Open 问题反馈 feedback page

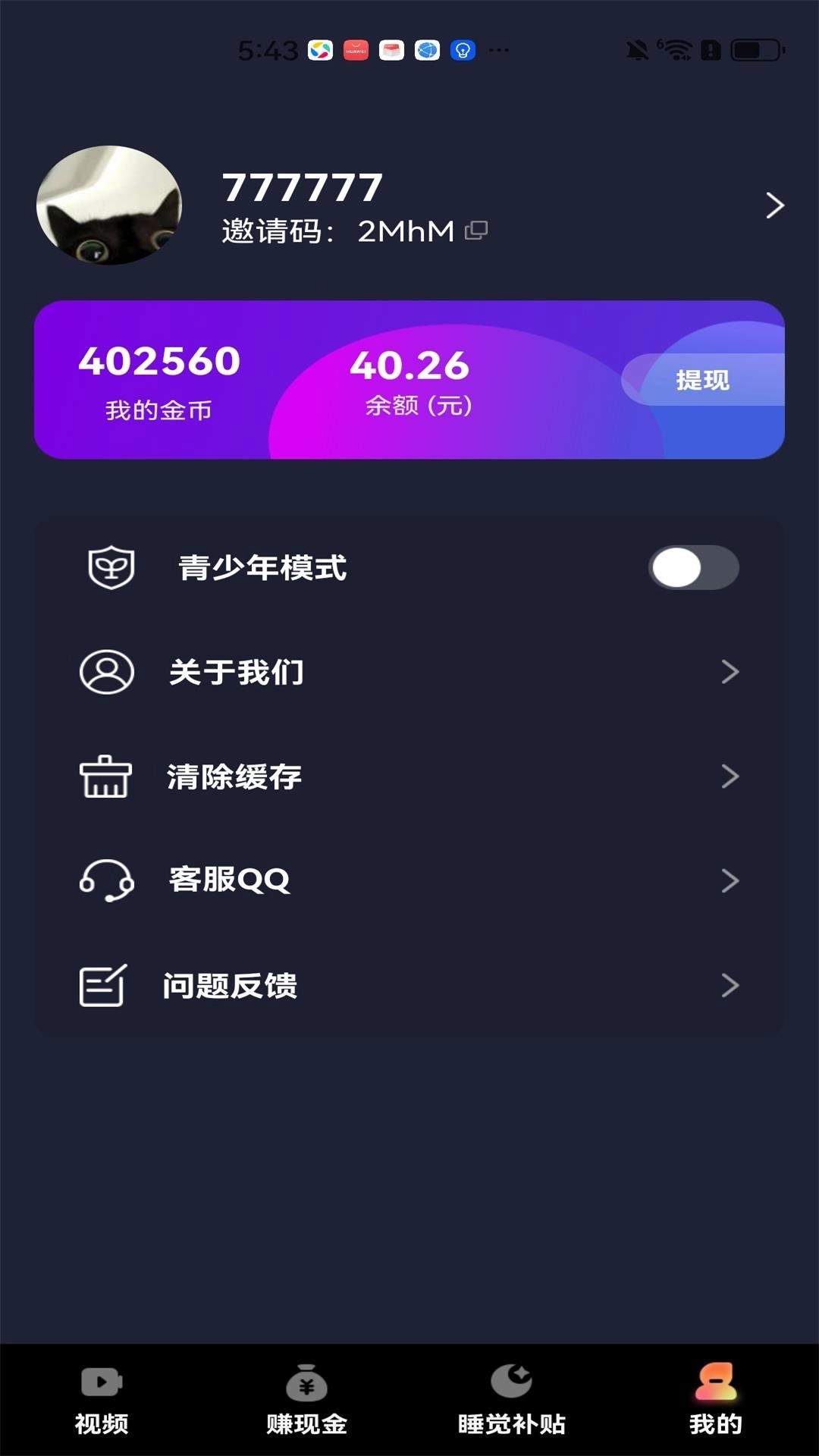[x=730, y=985]
